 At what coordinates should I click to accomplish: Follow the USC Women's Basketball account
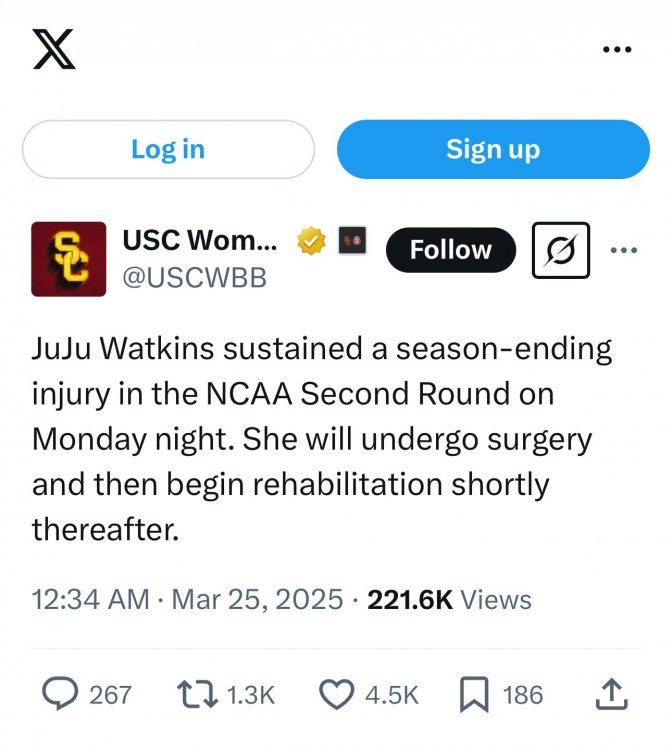pyautogui.click(x=451, y=250)
